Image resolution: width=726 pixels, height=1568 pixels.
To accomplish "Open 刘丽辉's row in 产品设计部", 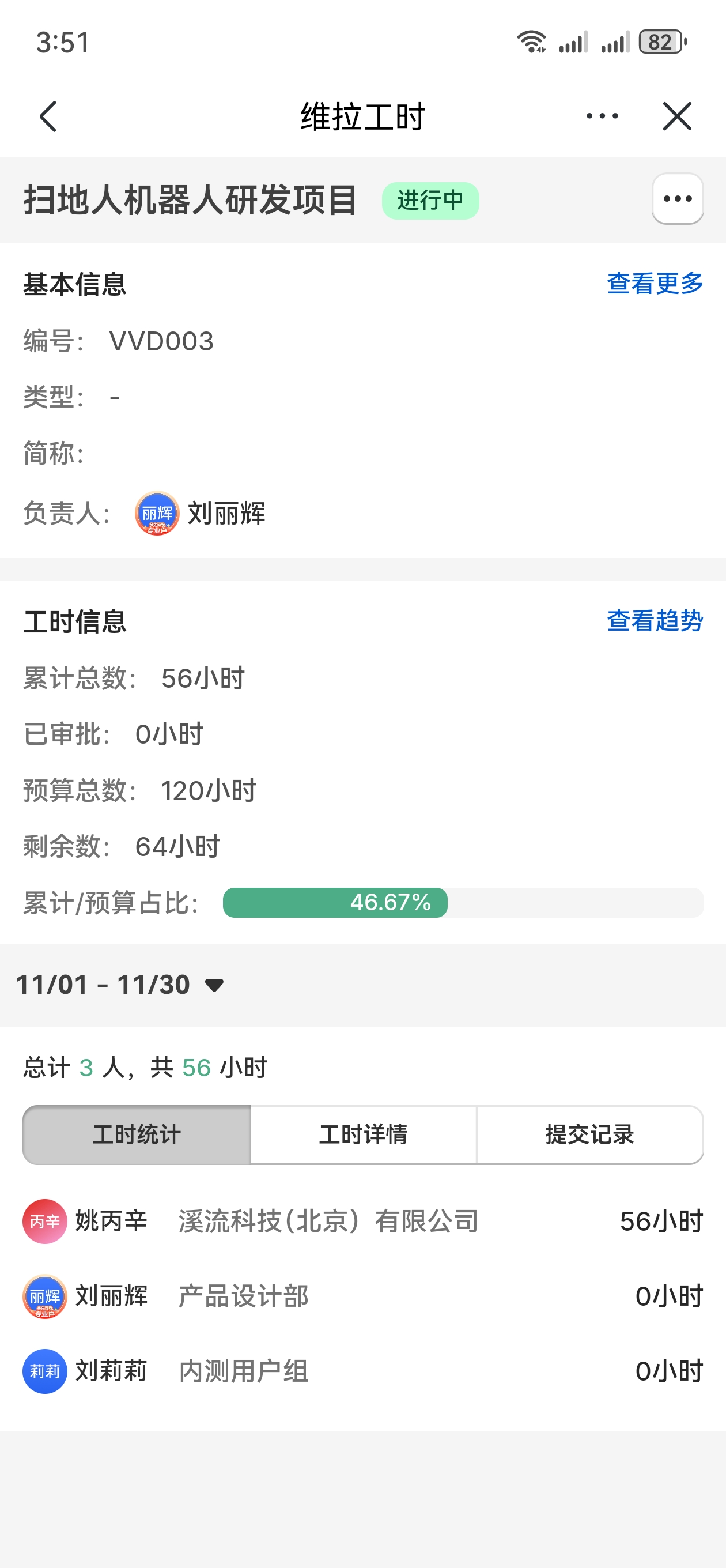I will 362,1296.
